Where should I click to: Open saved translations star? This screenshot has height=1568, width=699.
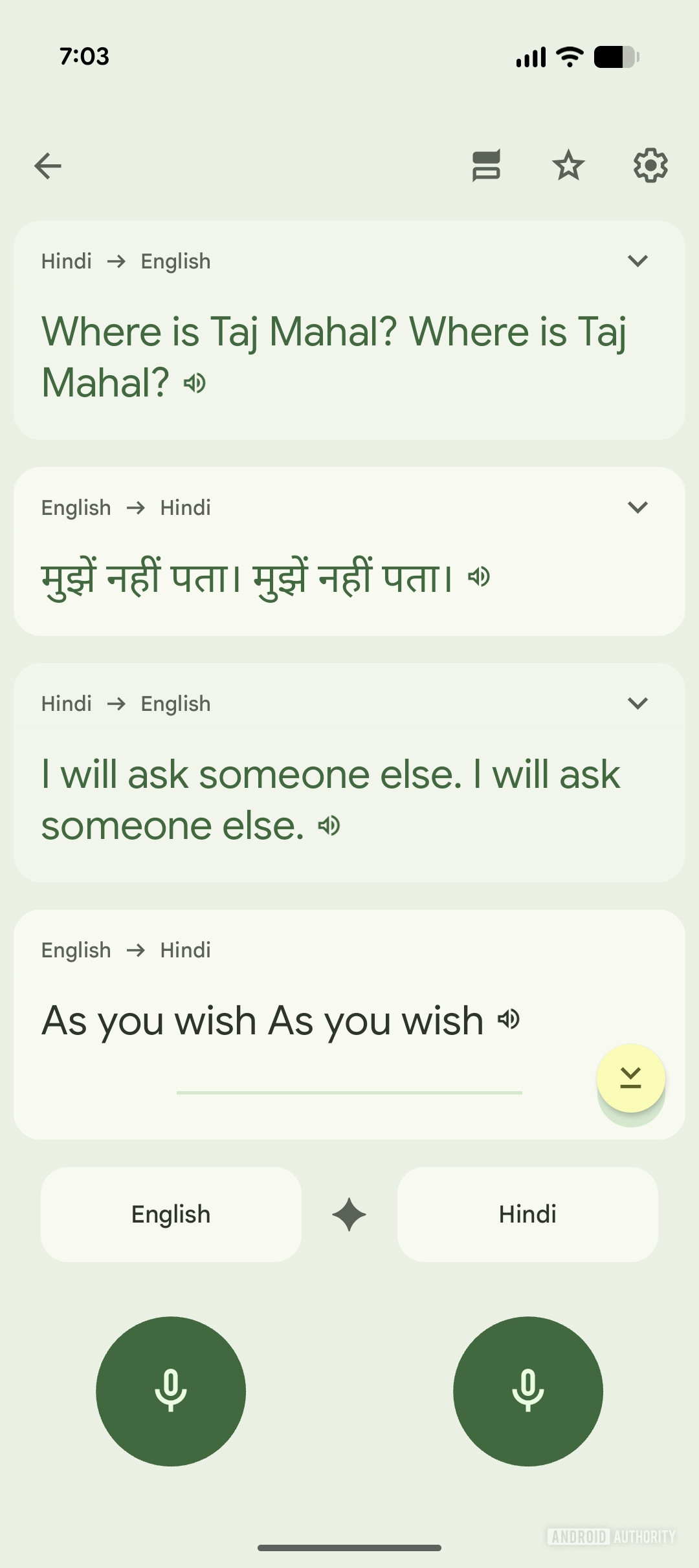tap(568, 166)
